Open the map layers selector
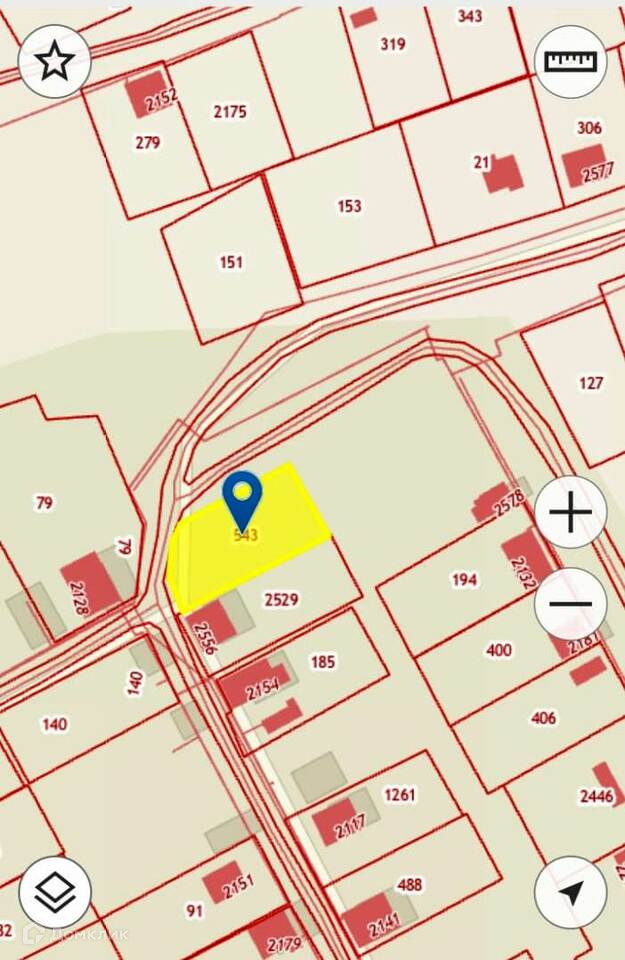 click(x=54, y=892)
